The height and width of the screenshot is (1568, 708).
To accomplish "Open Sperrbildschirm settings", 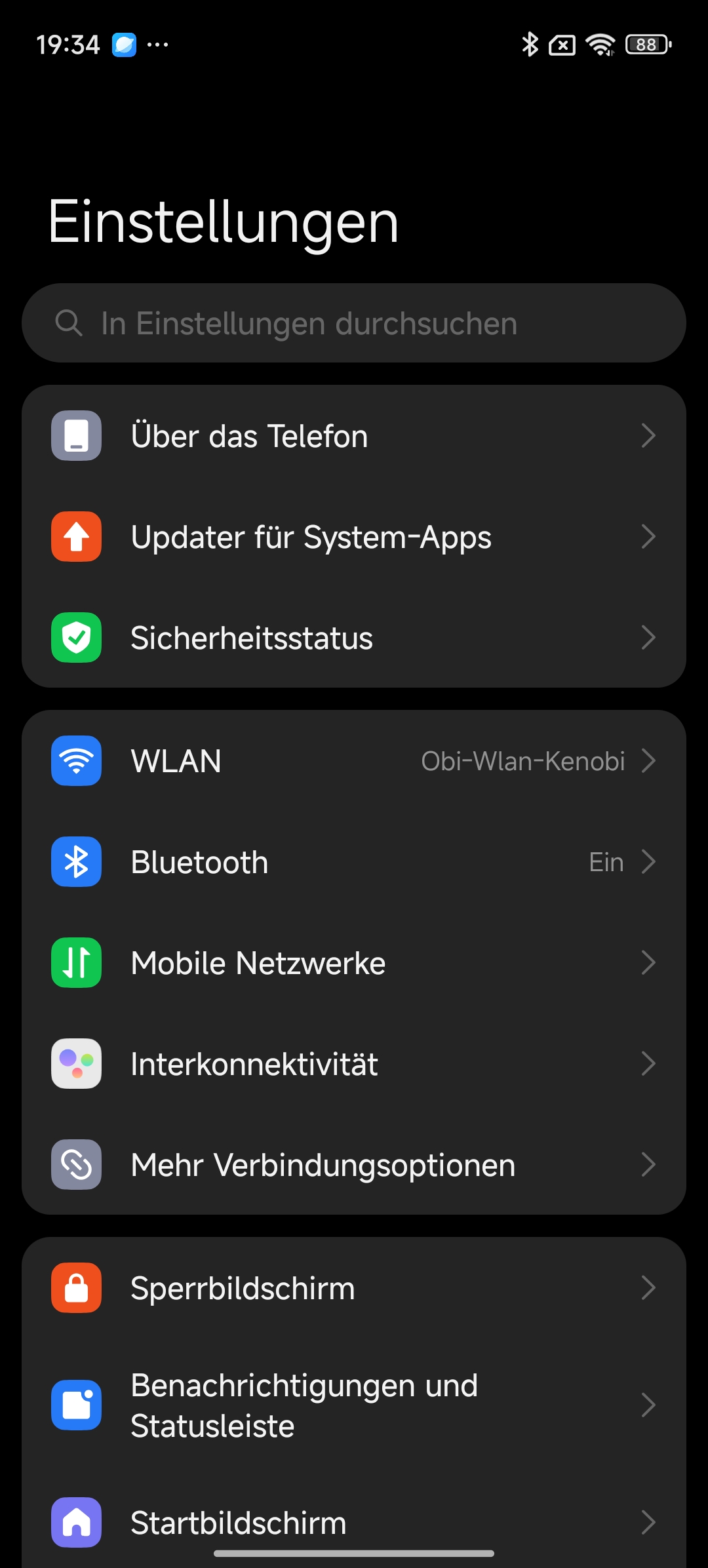I will [354, 1288].
